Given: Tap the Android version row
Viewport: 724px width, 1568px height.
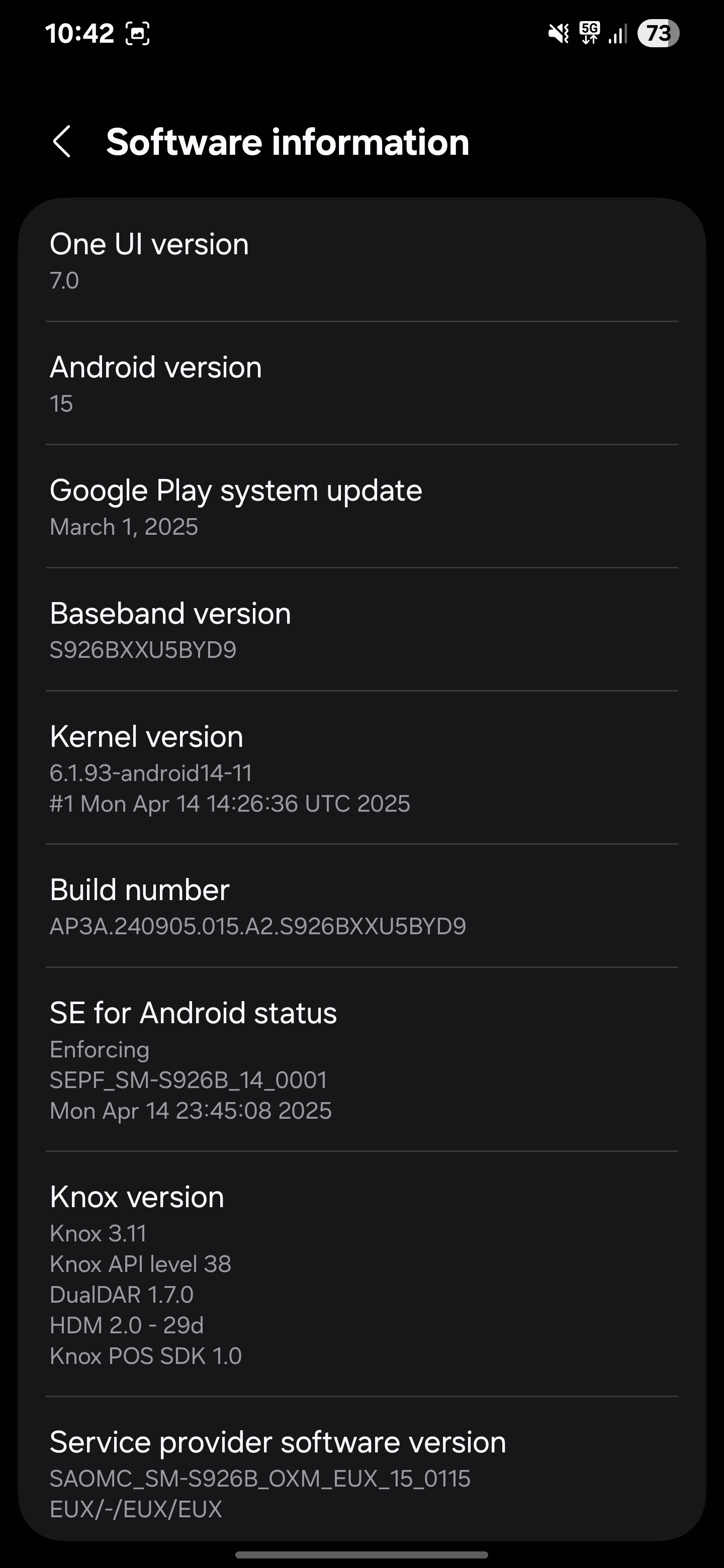Looking at the screenshot, I should point(361,383).
